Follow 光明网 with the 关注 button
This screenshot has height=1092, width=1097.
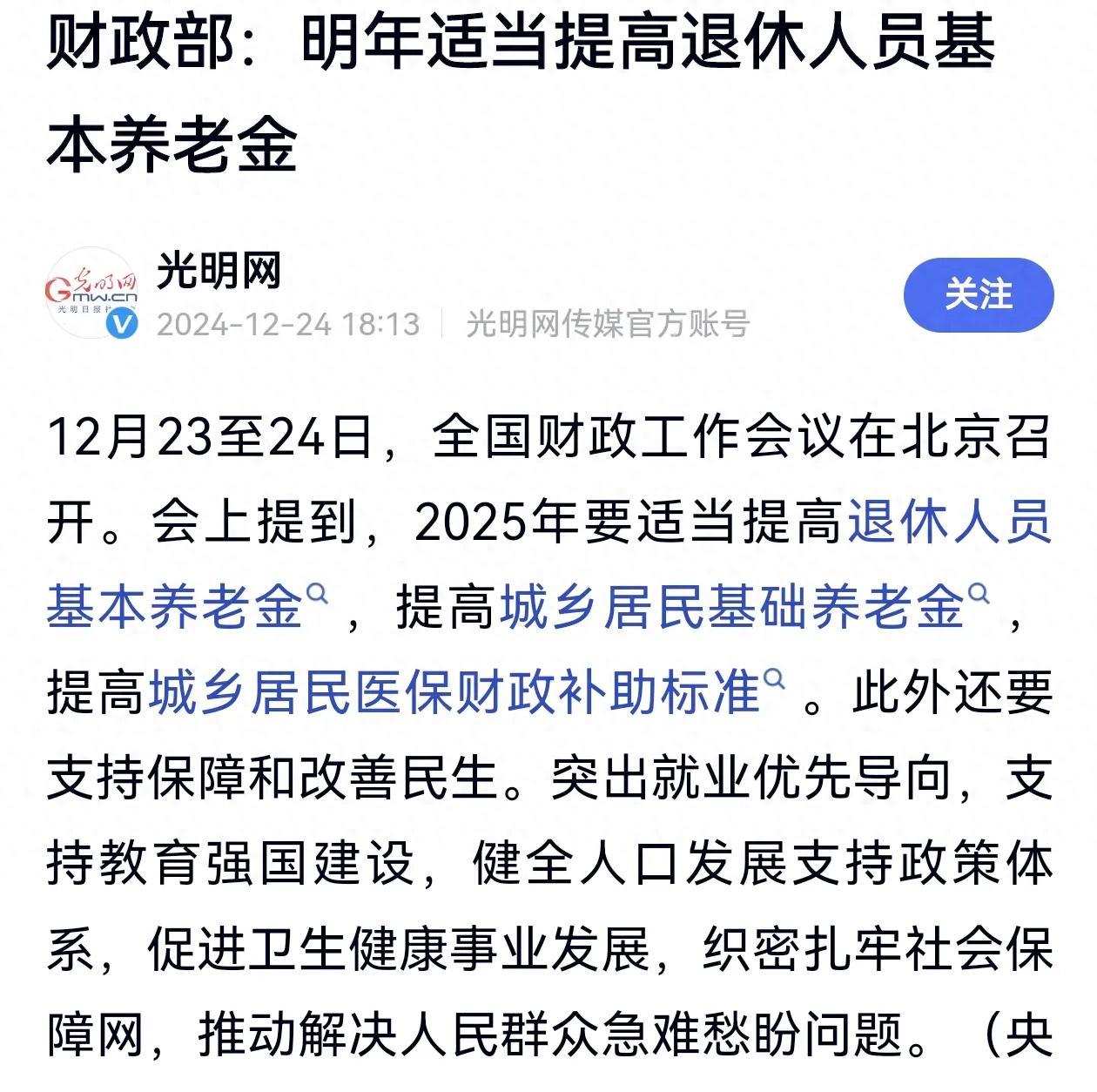(x=978, y=295)
